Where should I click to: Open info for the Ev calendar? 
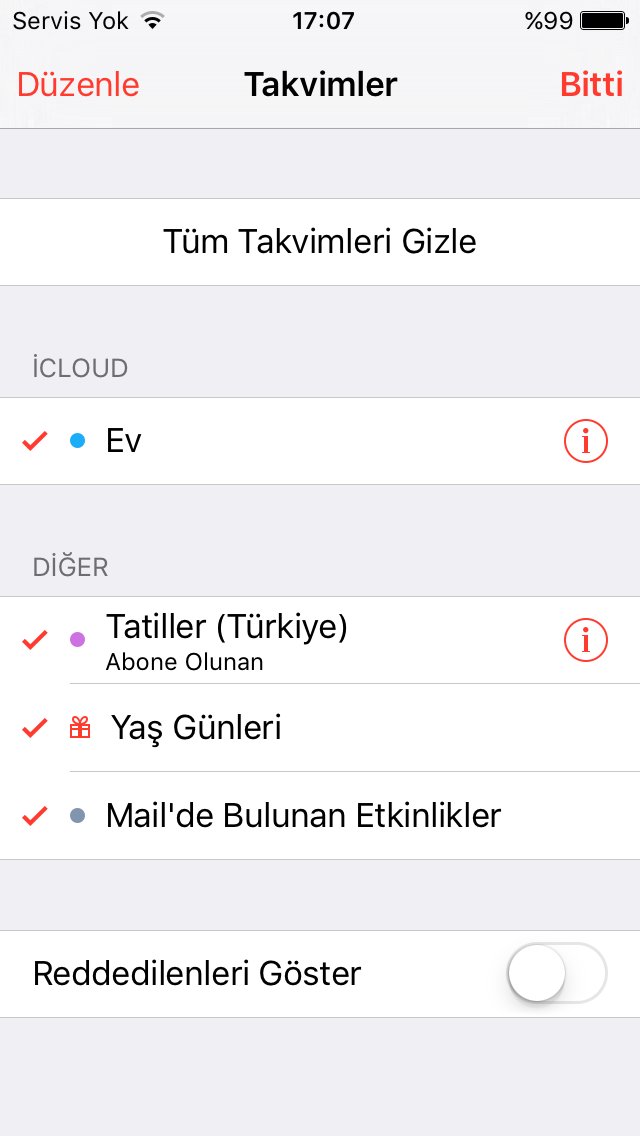(x=586, y=440)
